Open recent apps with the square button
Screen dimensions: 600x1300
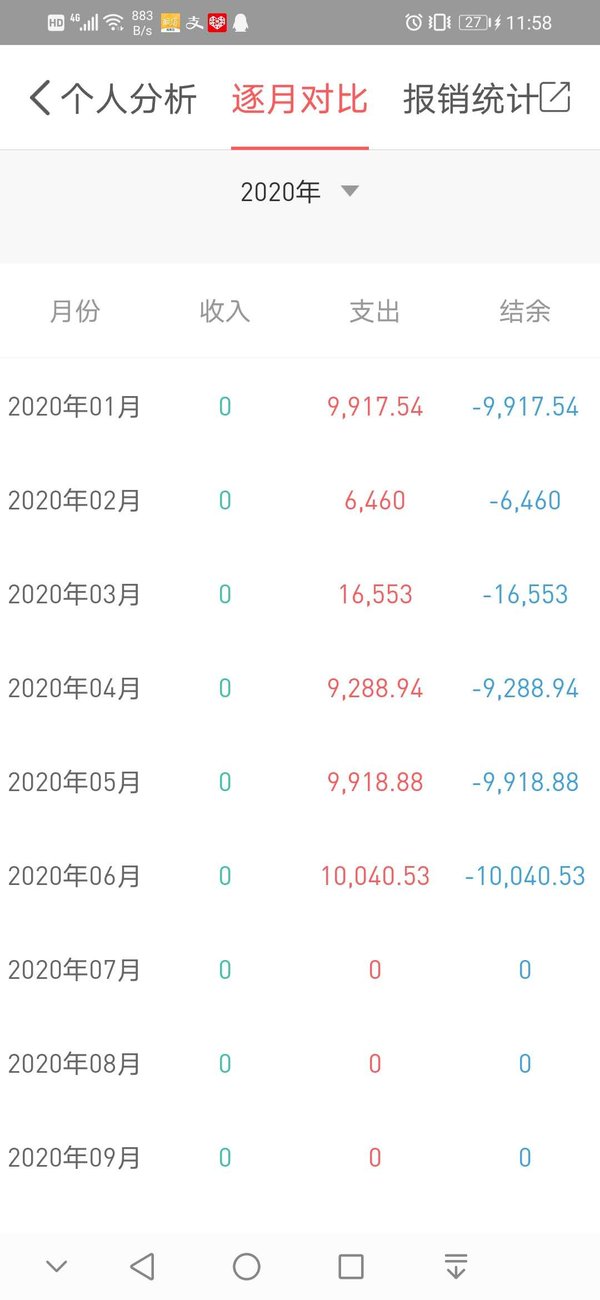point(351,1267)
